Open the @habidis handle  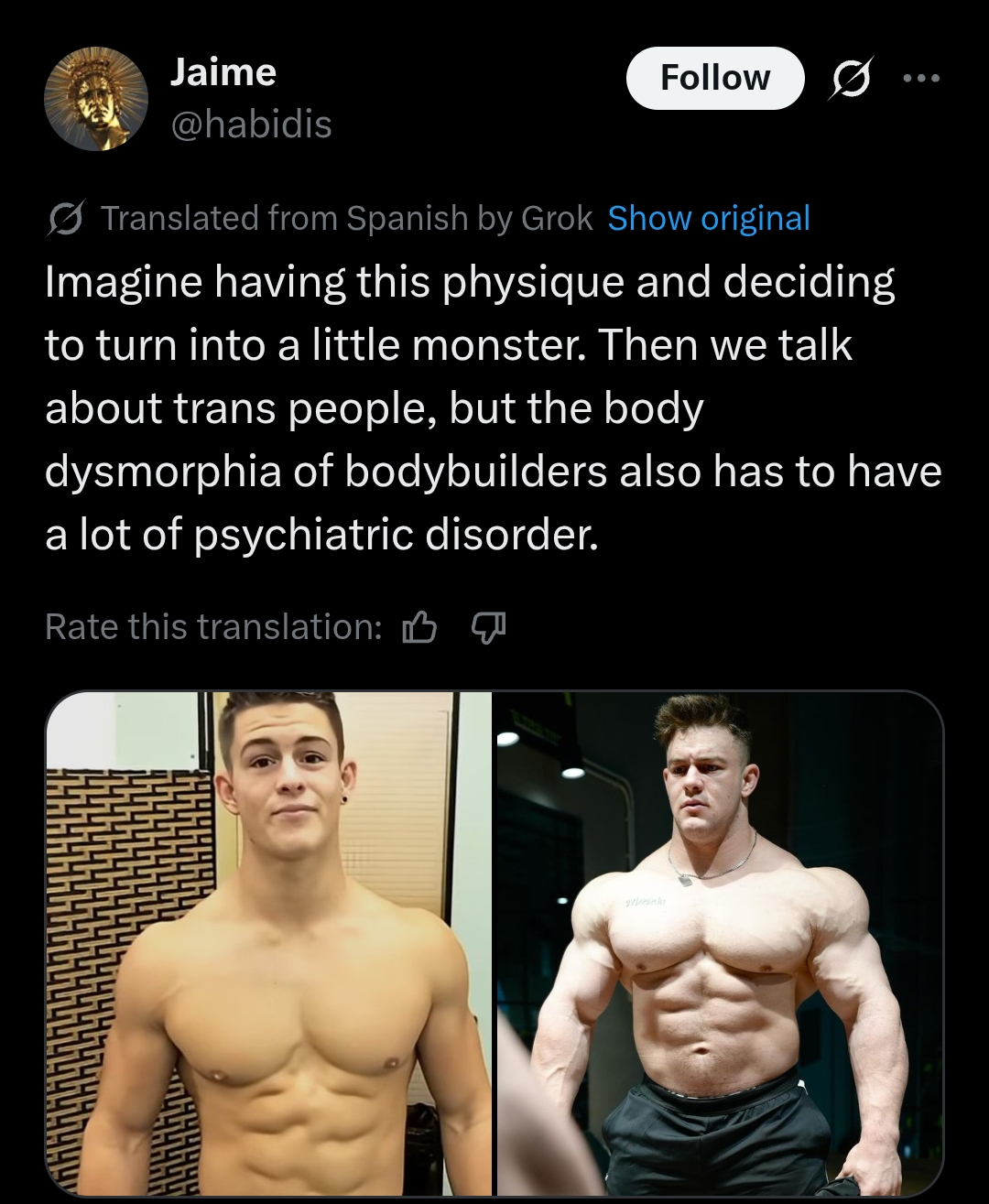(251, 124)
